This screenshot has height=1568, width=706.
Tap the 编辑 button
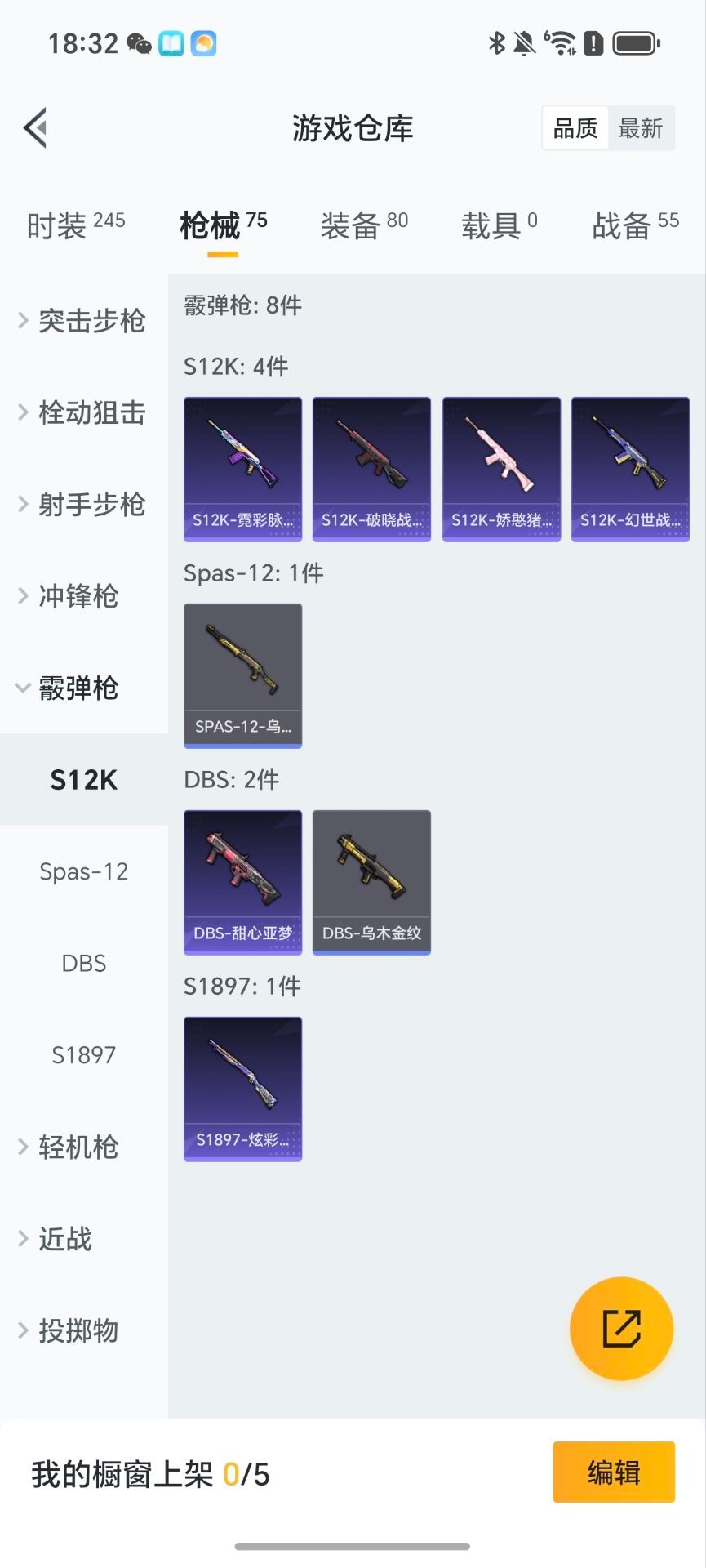(613, 1472)
